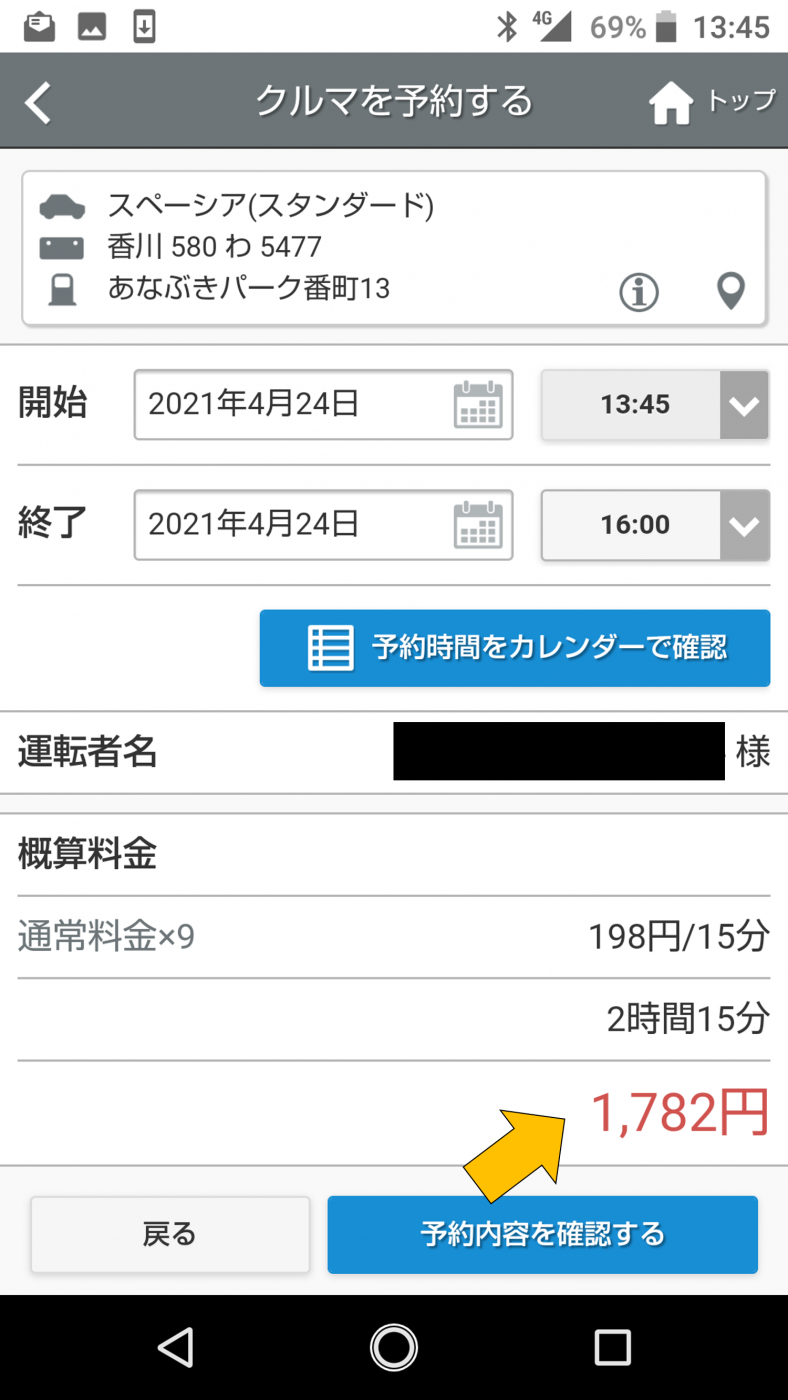Open vehicle info for スペーシア
Screen dimensions: 788x1400
639,292
